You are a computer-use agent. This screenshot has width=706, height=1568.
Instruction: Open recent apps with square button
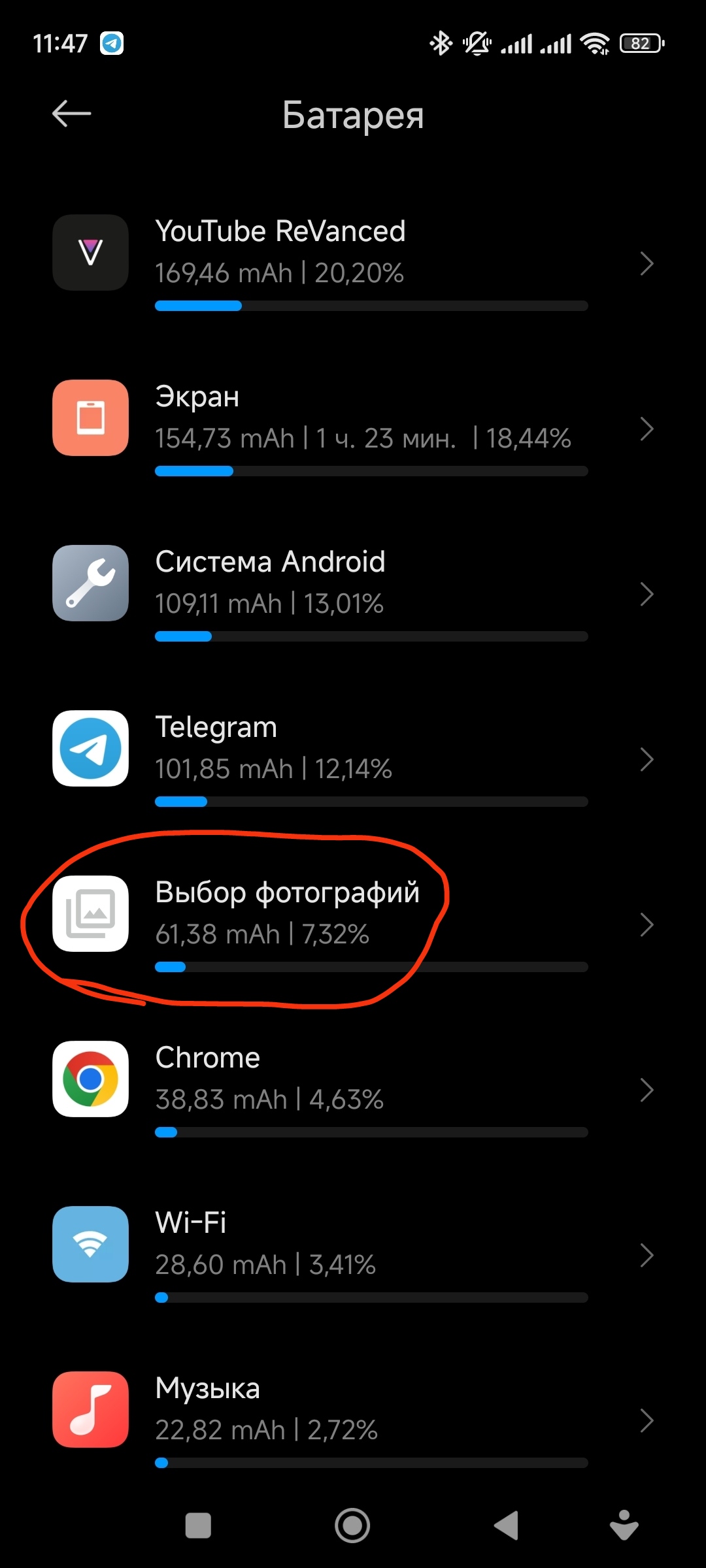point(198,1526)
